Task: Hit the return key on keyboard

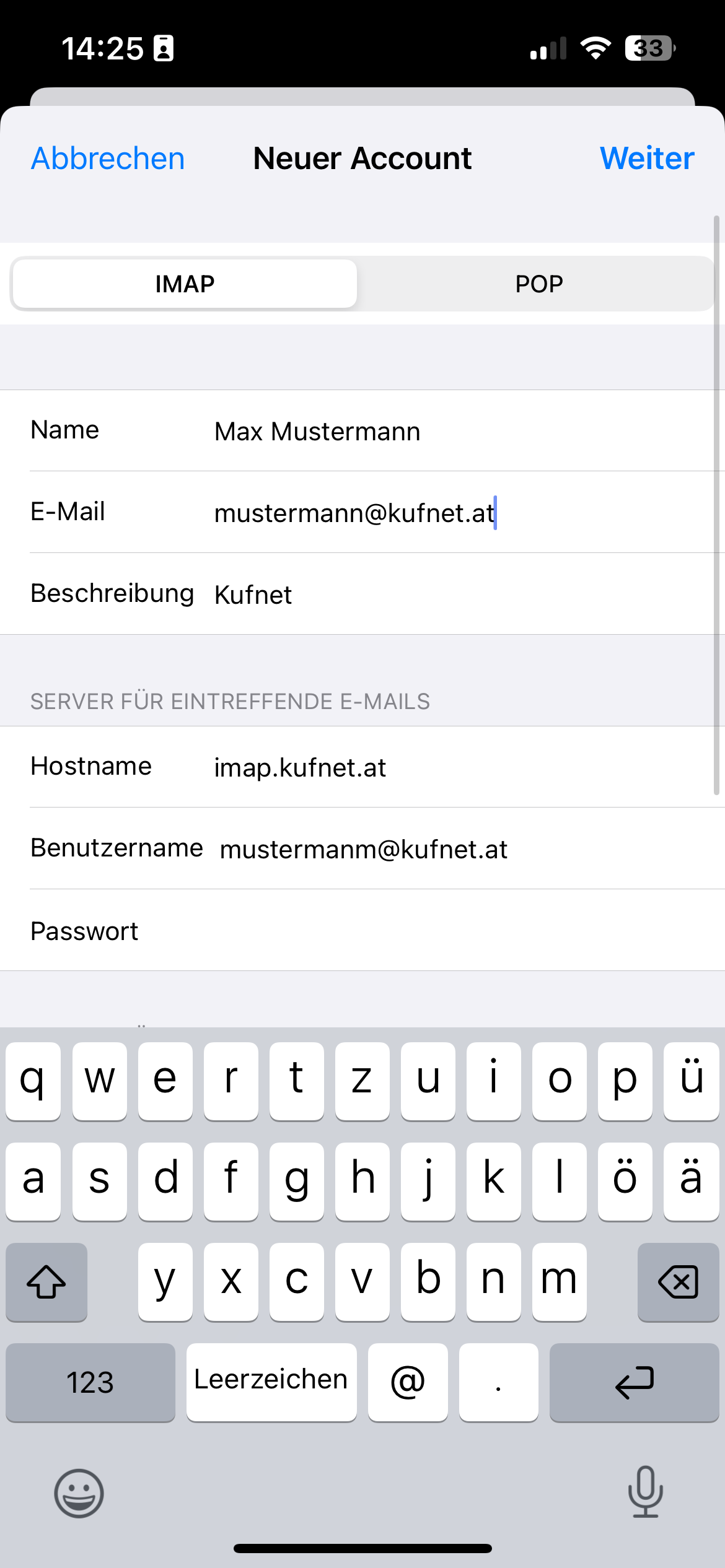Action: point(633,1382)
